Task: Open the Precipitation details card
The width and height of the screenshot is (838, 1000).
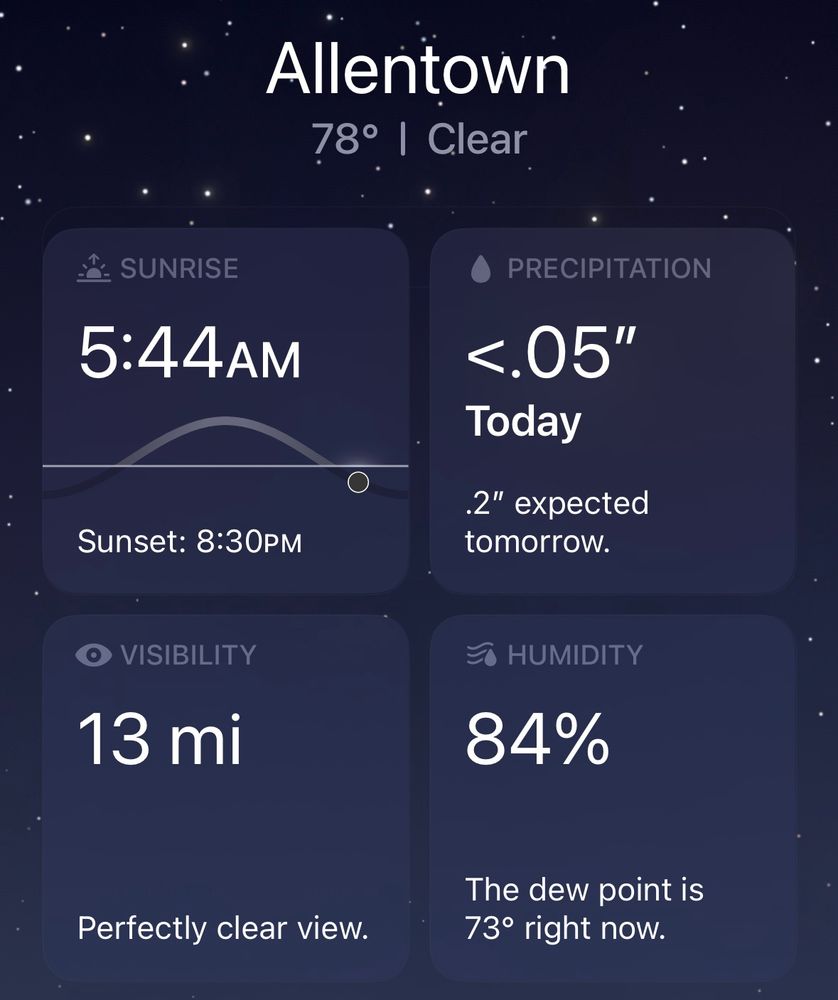Action: coord(612,410)
